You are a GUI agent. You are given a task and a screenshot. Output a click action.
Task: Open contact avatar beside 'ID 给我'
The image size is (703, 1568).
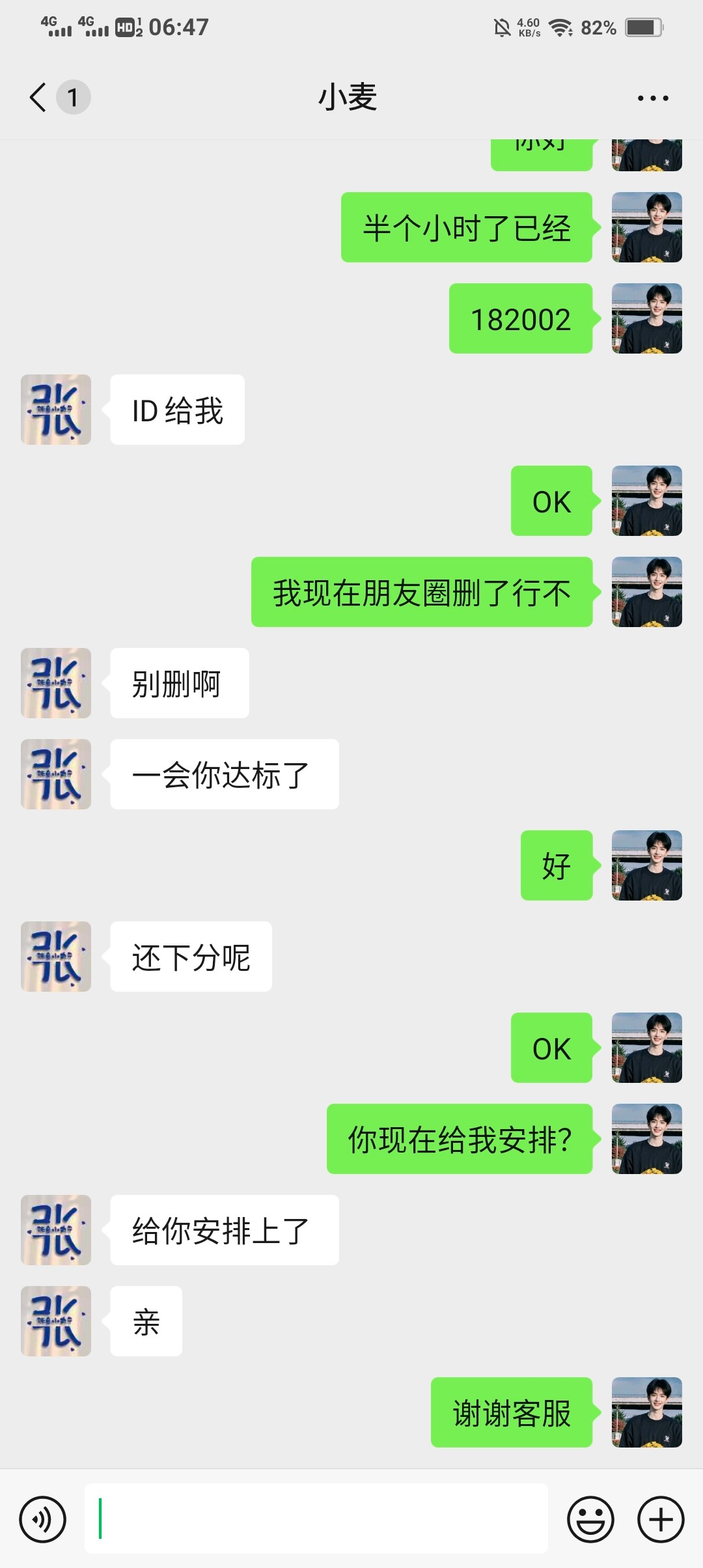(x=56, y=410)
